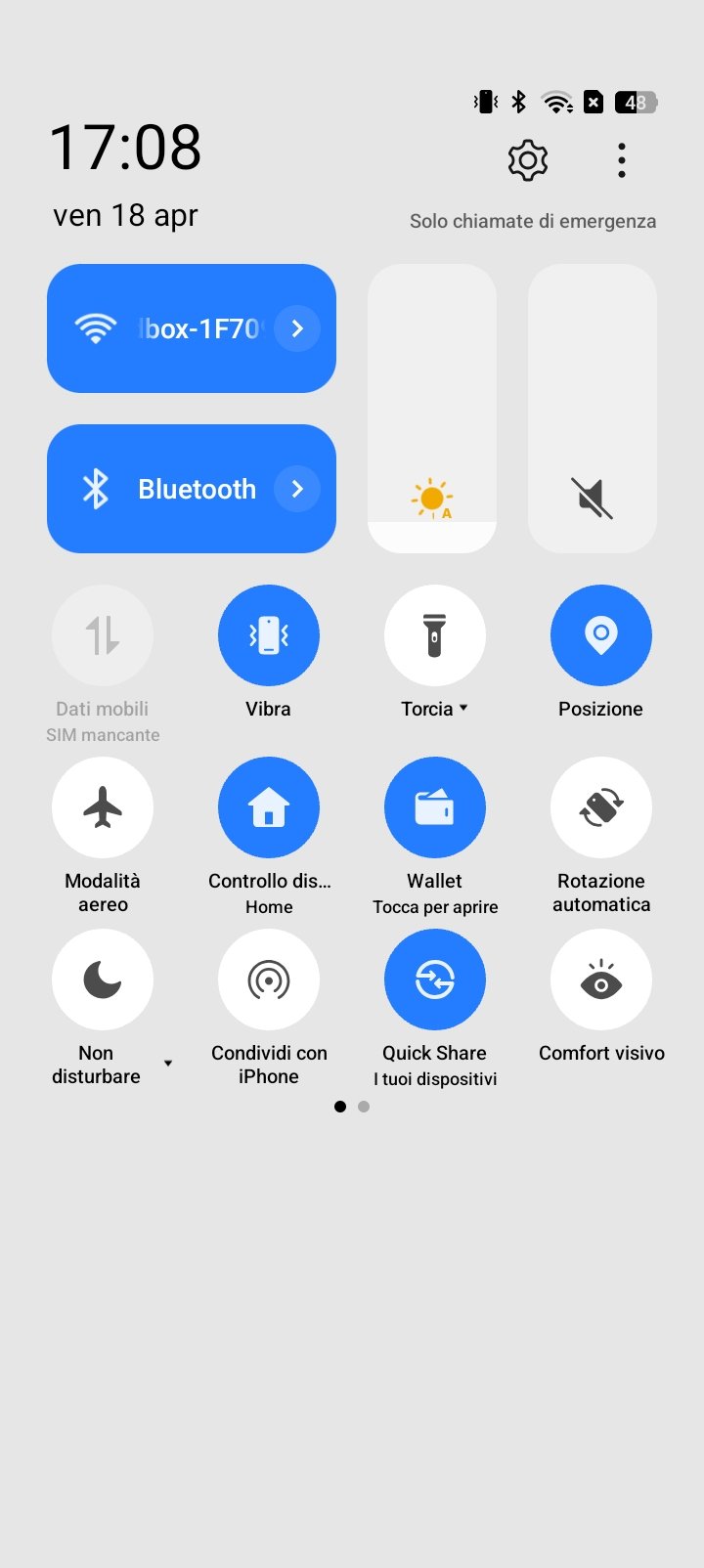Toggle Quick Share tile

point(435,980)
